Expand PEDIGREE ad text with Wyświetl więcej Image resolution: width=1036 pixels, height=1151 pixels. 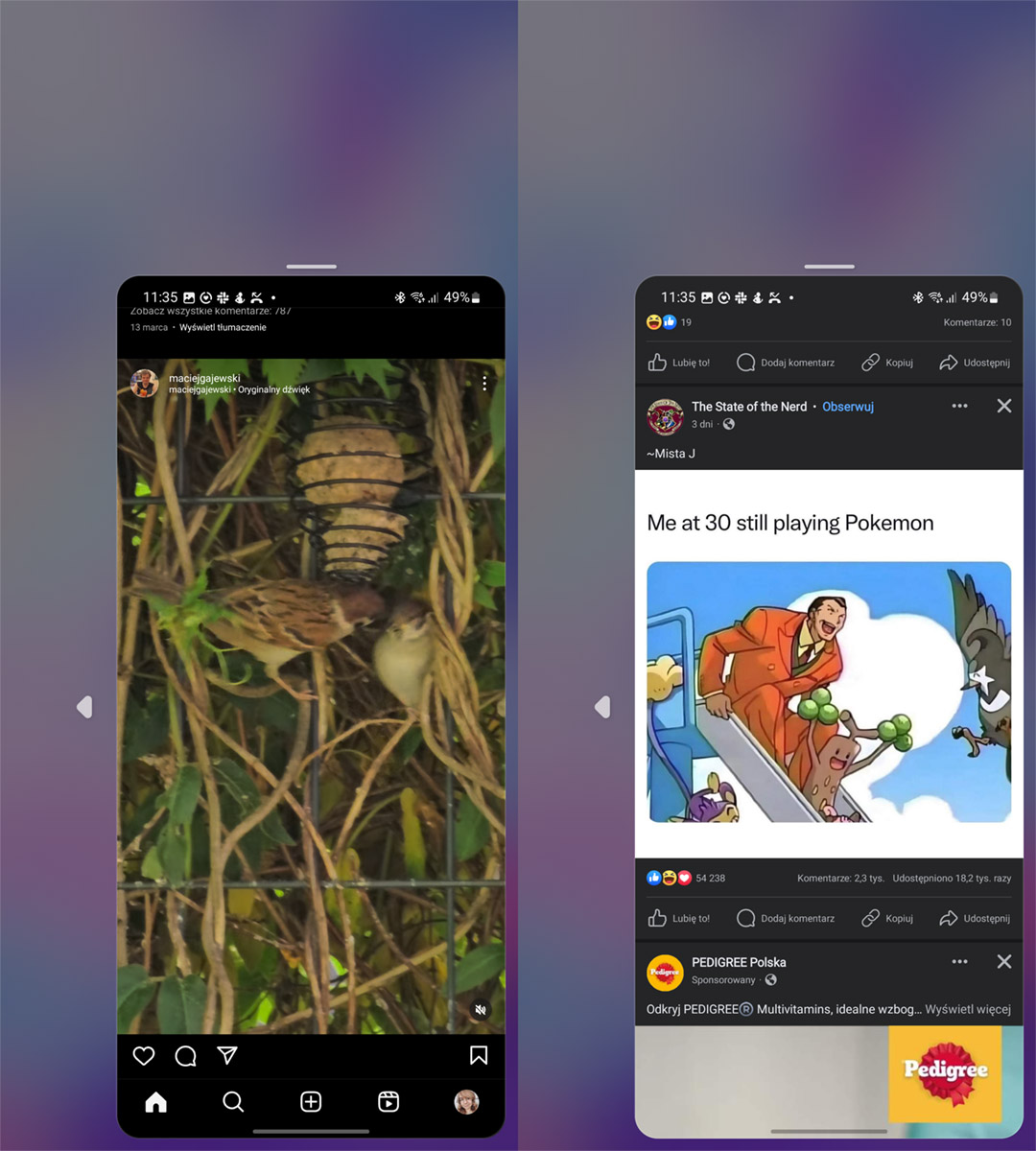click(x=968, y=1009)
